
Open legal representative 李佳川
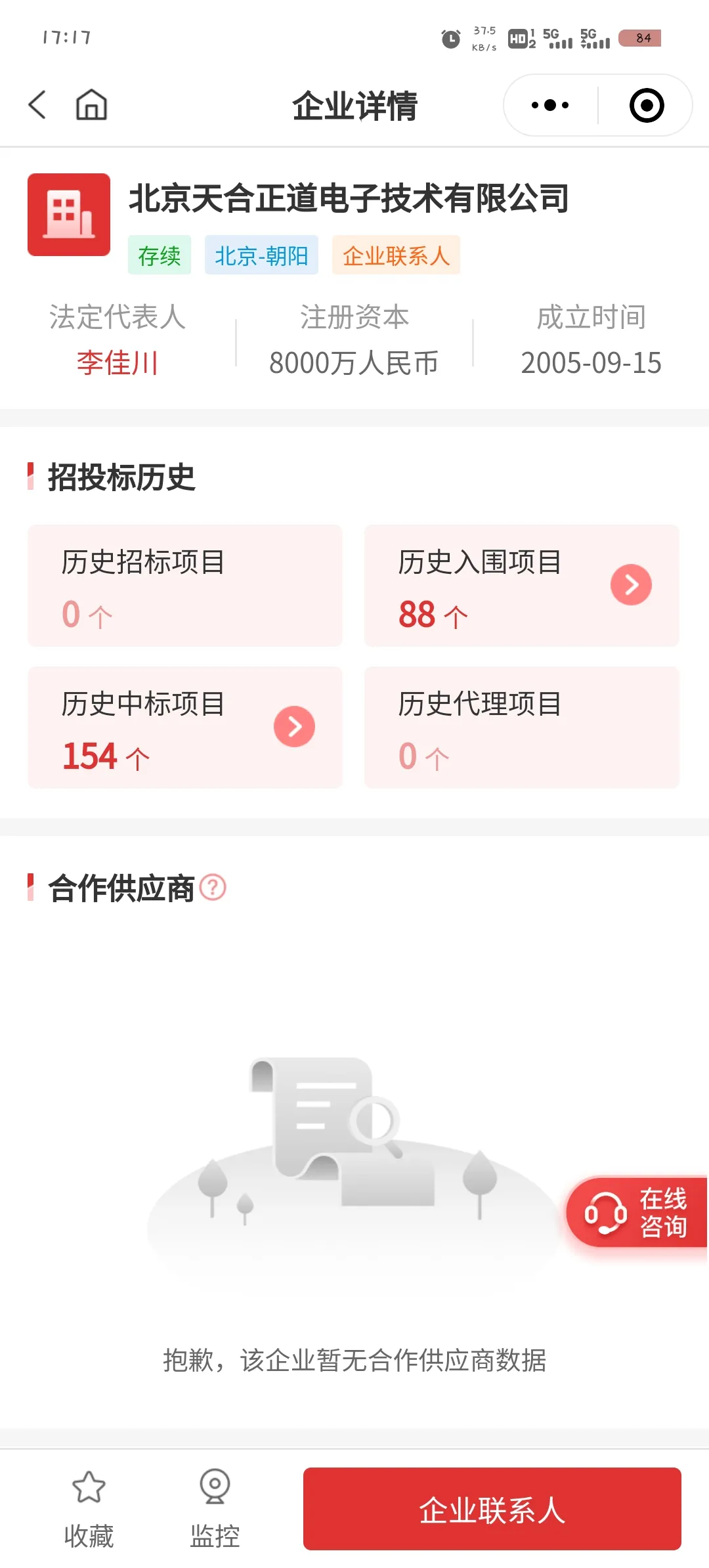click(x=118, y=362)
